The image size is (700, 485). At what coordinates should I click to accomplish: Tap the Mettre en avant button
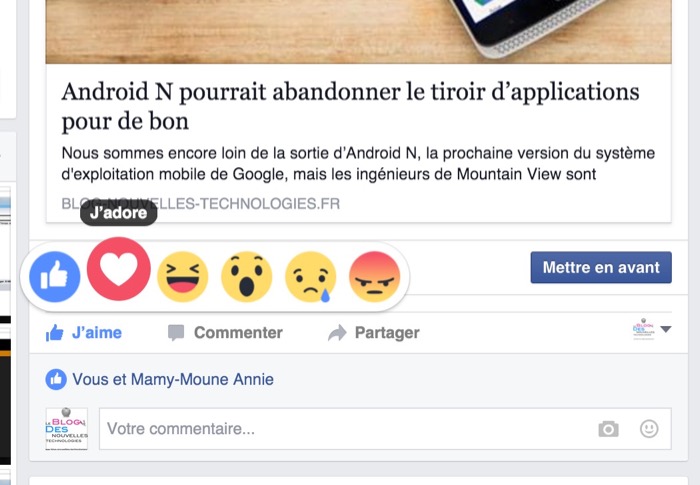[x=600, y=267]
